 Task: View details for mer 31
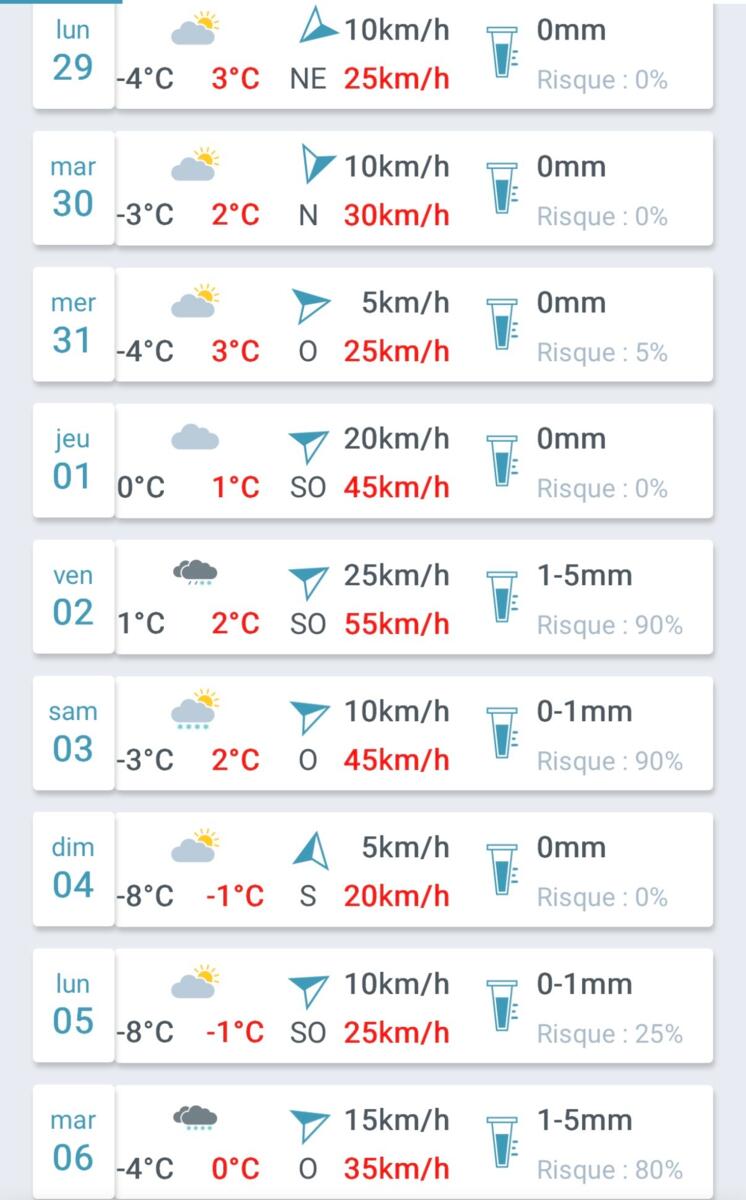point(372,326)
